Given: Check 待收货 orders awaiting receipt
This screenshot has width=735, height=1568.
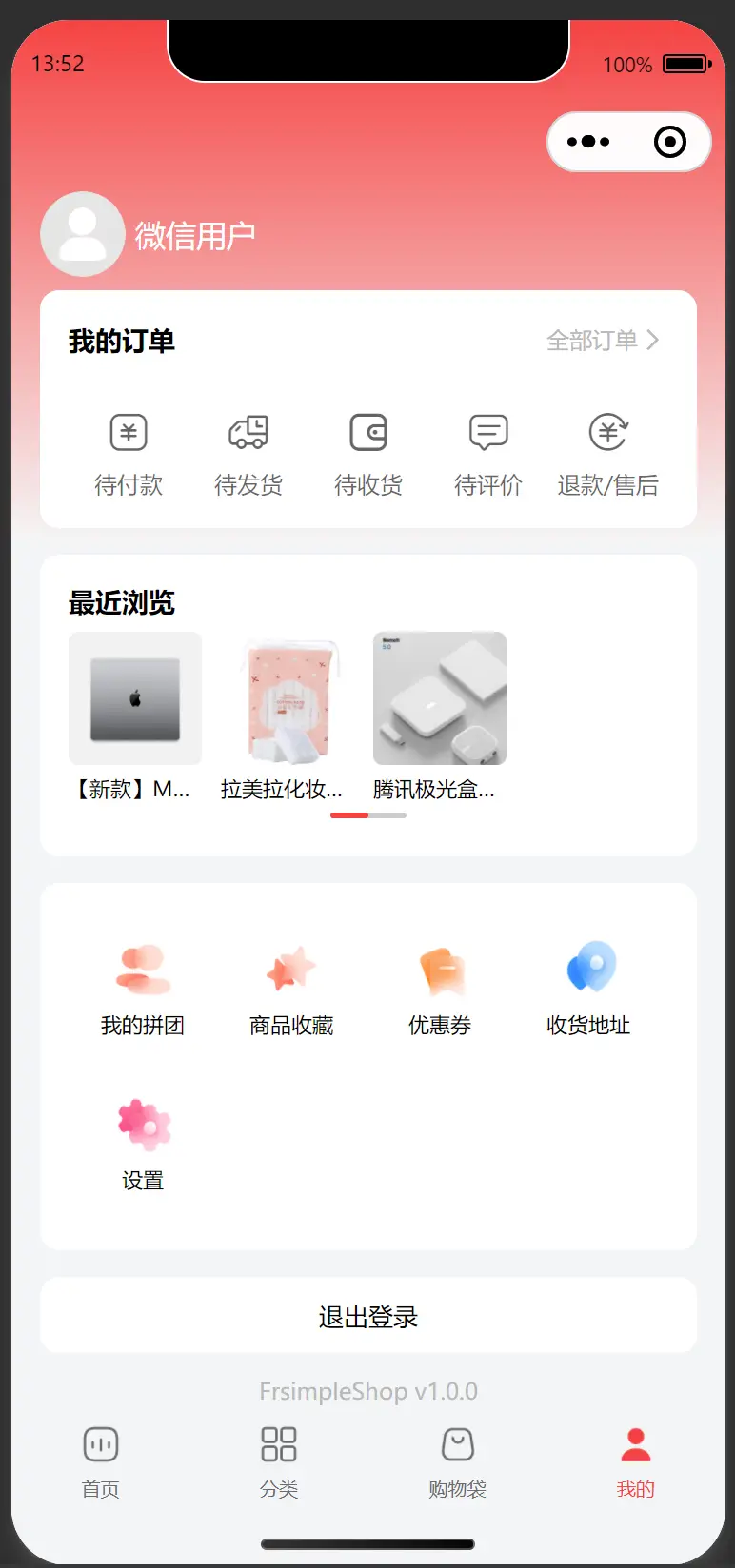Looking at the screenshot, I should tap(368, 455).
